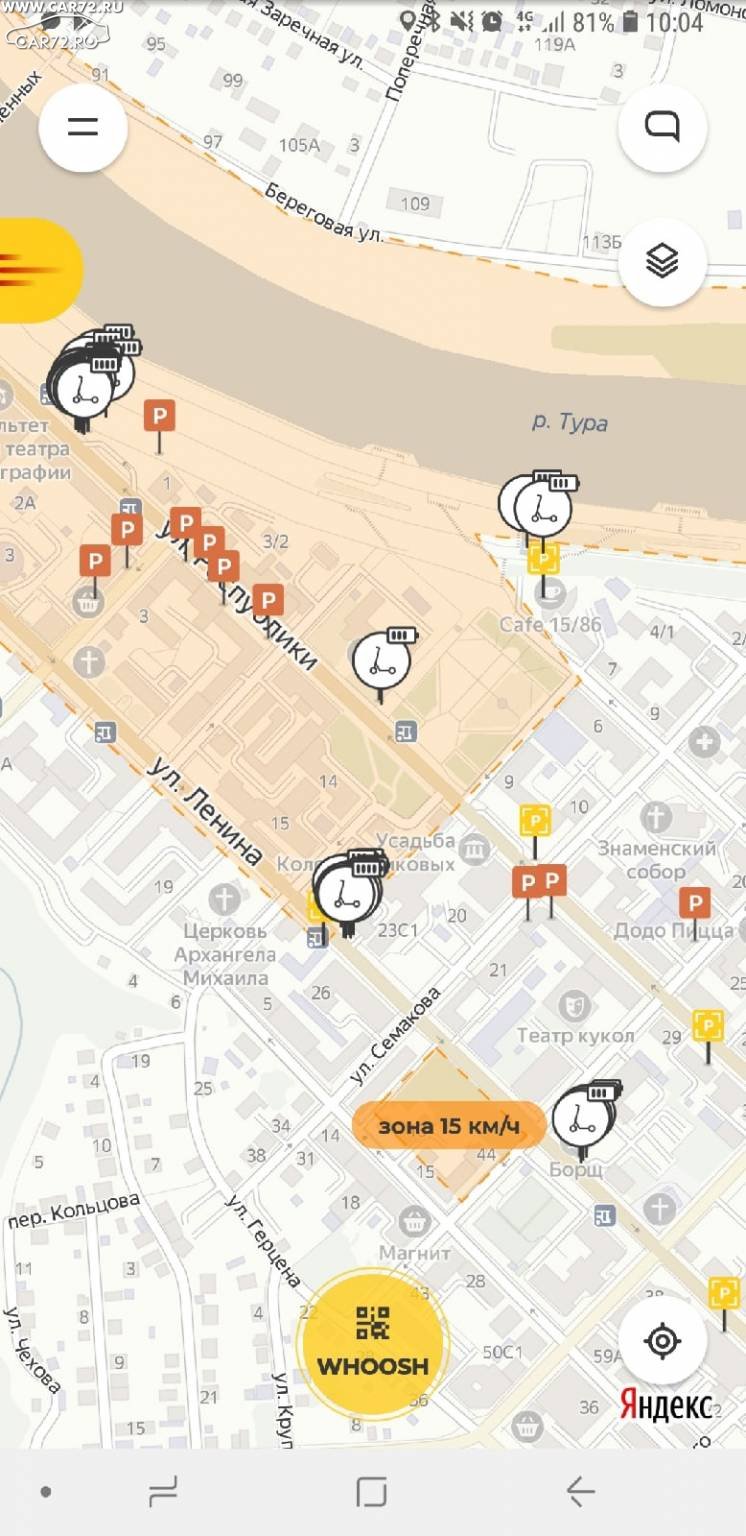746x1536 pixels.
Task: Open the hamburger menu
Action: tap(82, 127)
